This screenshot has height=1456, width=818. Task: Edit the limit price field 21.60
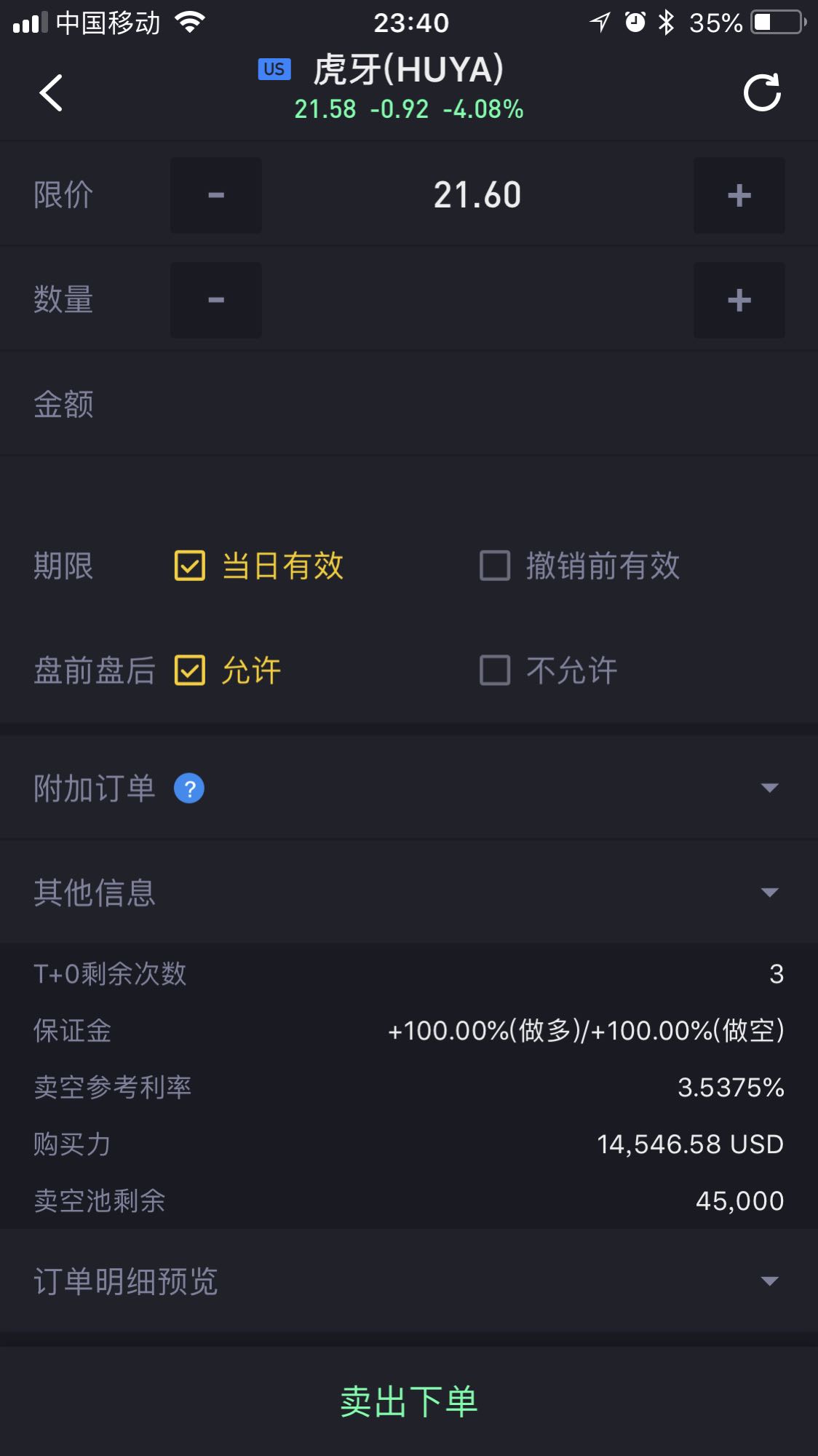coord(477,195)
